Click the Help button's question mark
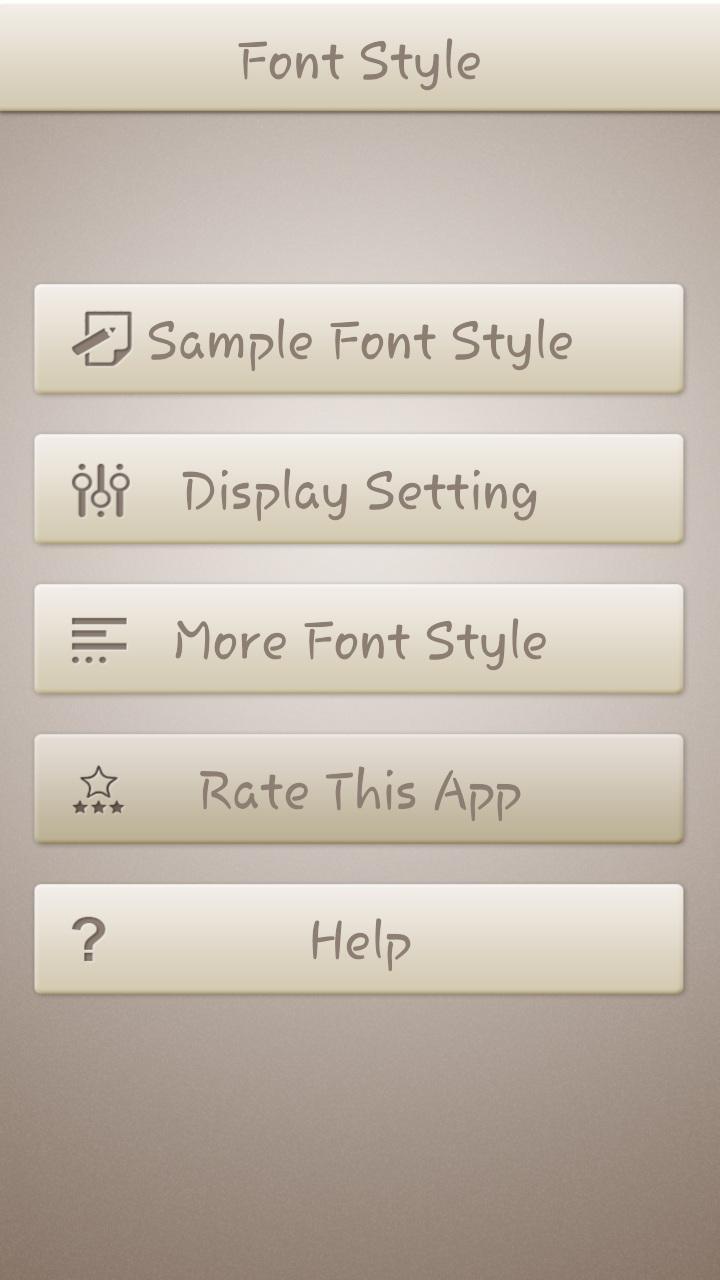720x1280 pixels. coord(90,940)
